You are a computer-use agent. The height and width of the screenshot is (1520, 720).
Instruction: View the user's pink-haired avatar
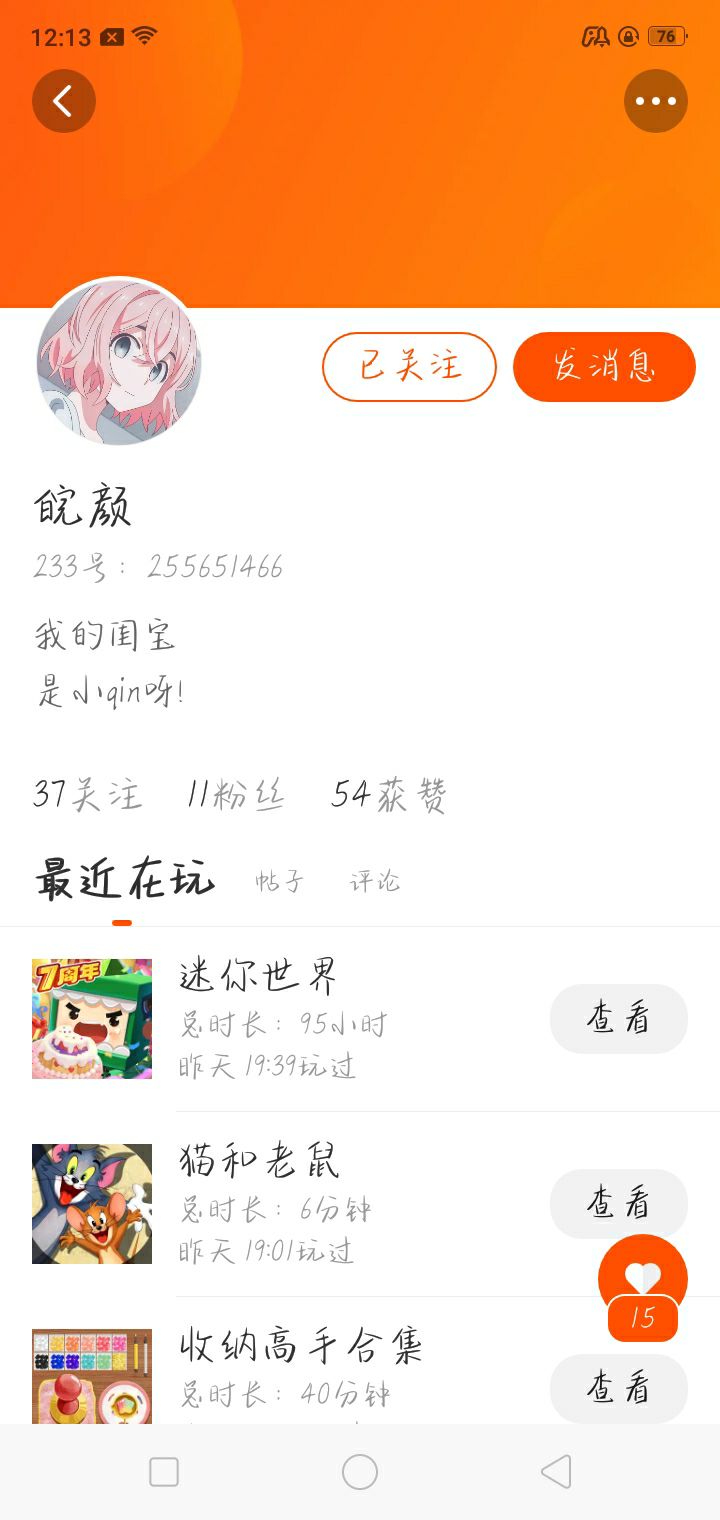pos(119,362)
